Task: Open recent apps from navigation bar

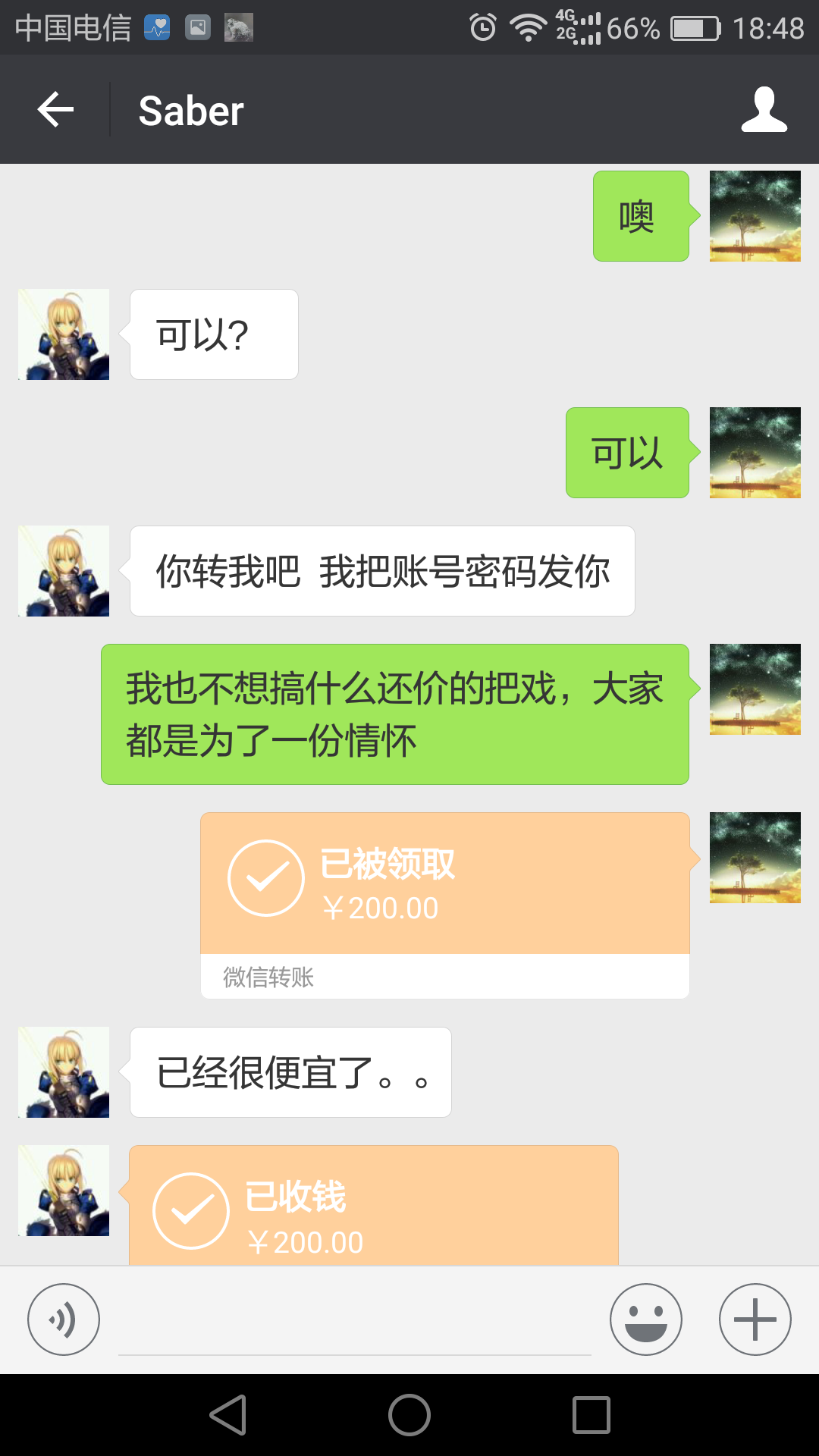Action: (x=591, y=1415)
